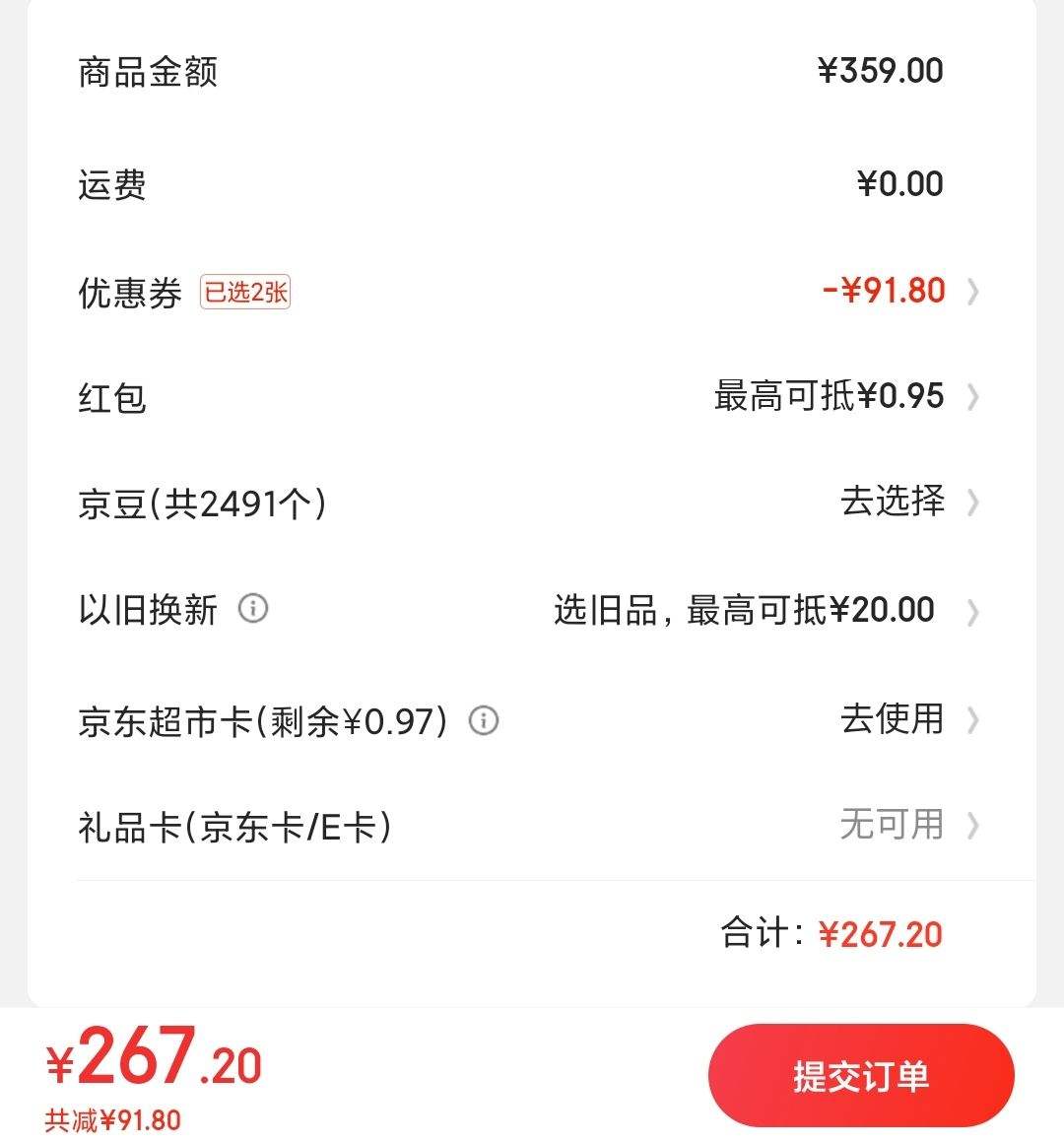Click the 已选2张 coupon badge
Image resolution: width=1064 pixels, height=1143 pixels.
245,291
